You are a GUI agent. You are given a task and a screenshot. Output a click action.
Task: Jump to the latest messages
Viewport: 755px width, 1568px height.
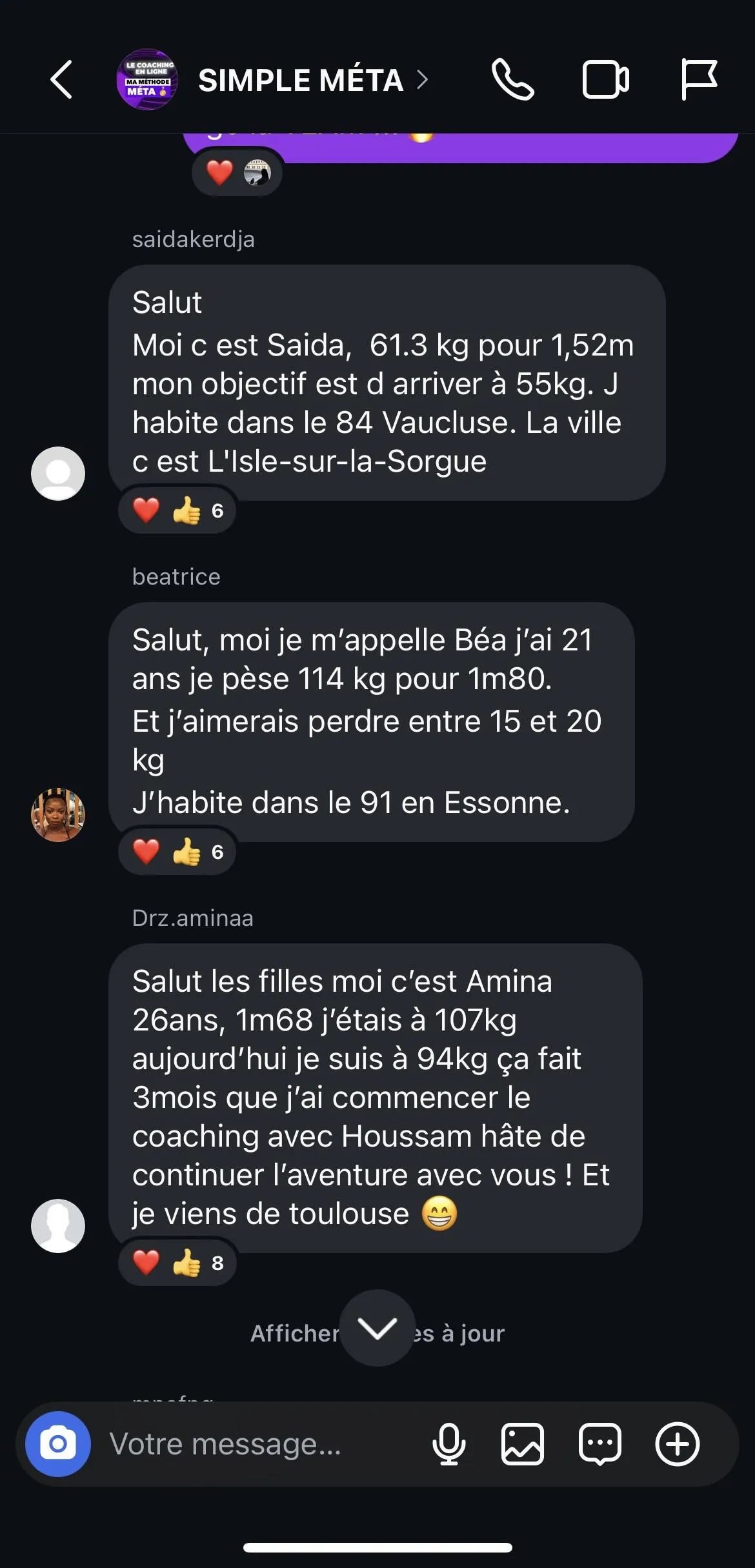tap(377, 1328)
